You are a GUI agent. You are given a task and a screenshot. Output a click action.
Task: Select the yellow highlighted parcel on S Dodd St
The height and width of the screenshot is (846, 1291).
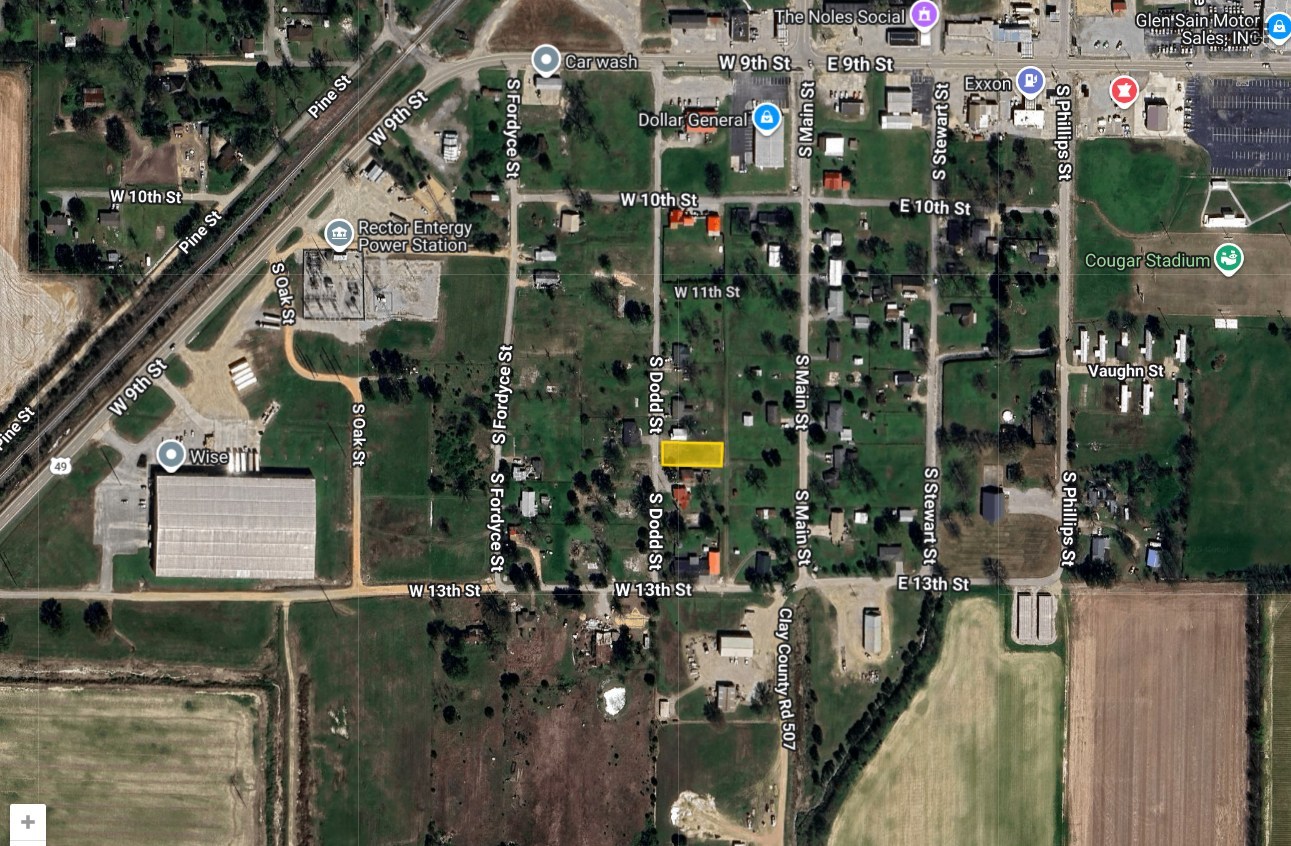click(x=692, y=454)
